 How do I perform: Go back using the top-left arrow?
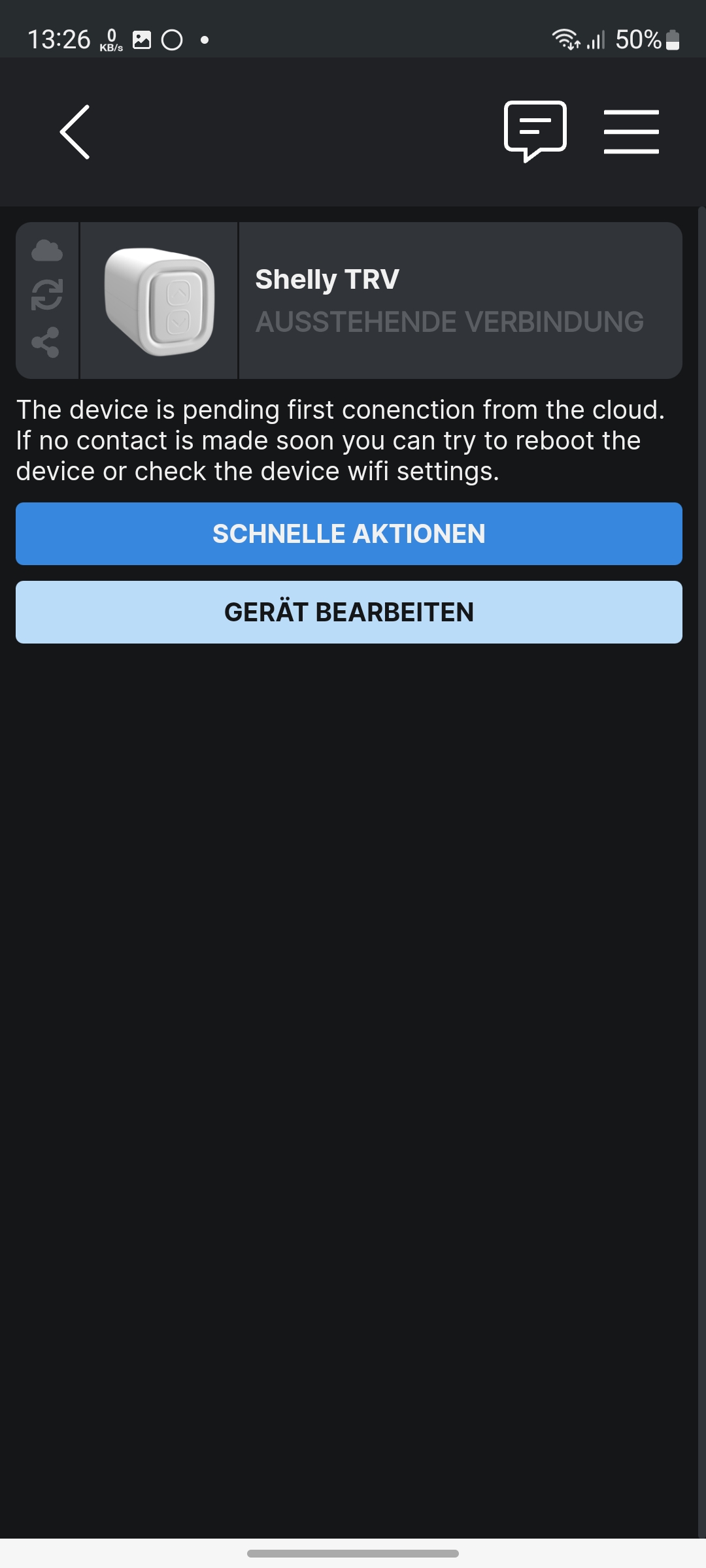[75, 132]
